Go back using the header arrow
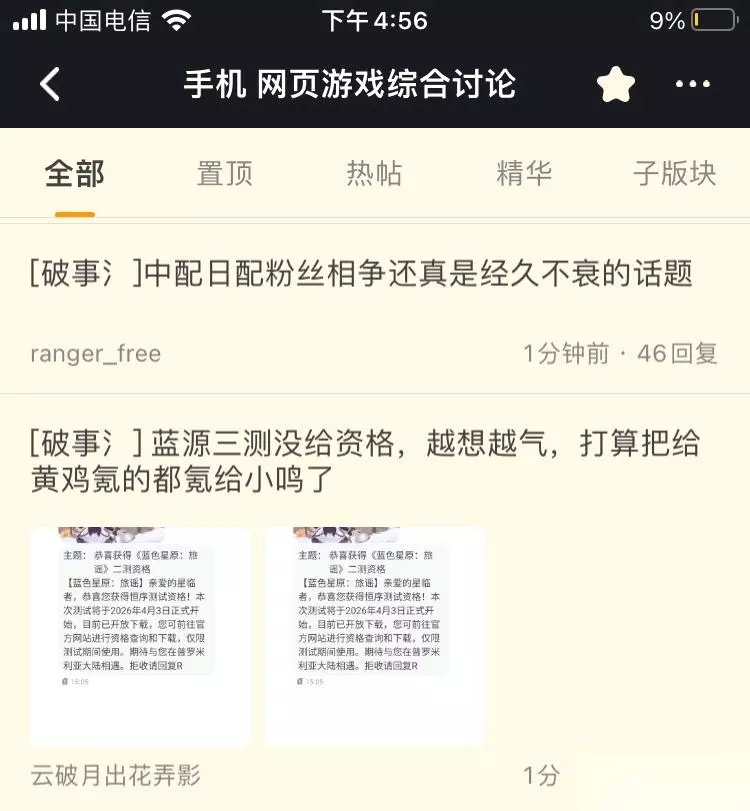 coord(50,84)
